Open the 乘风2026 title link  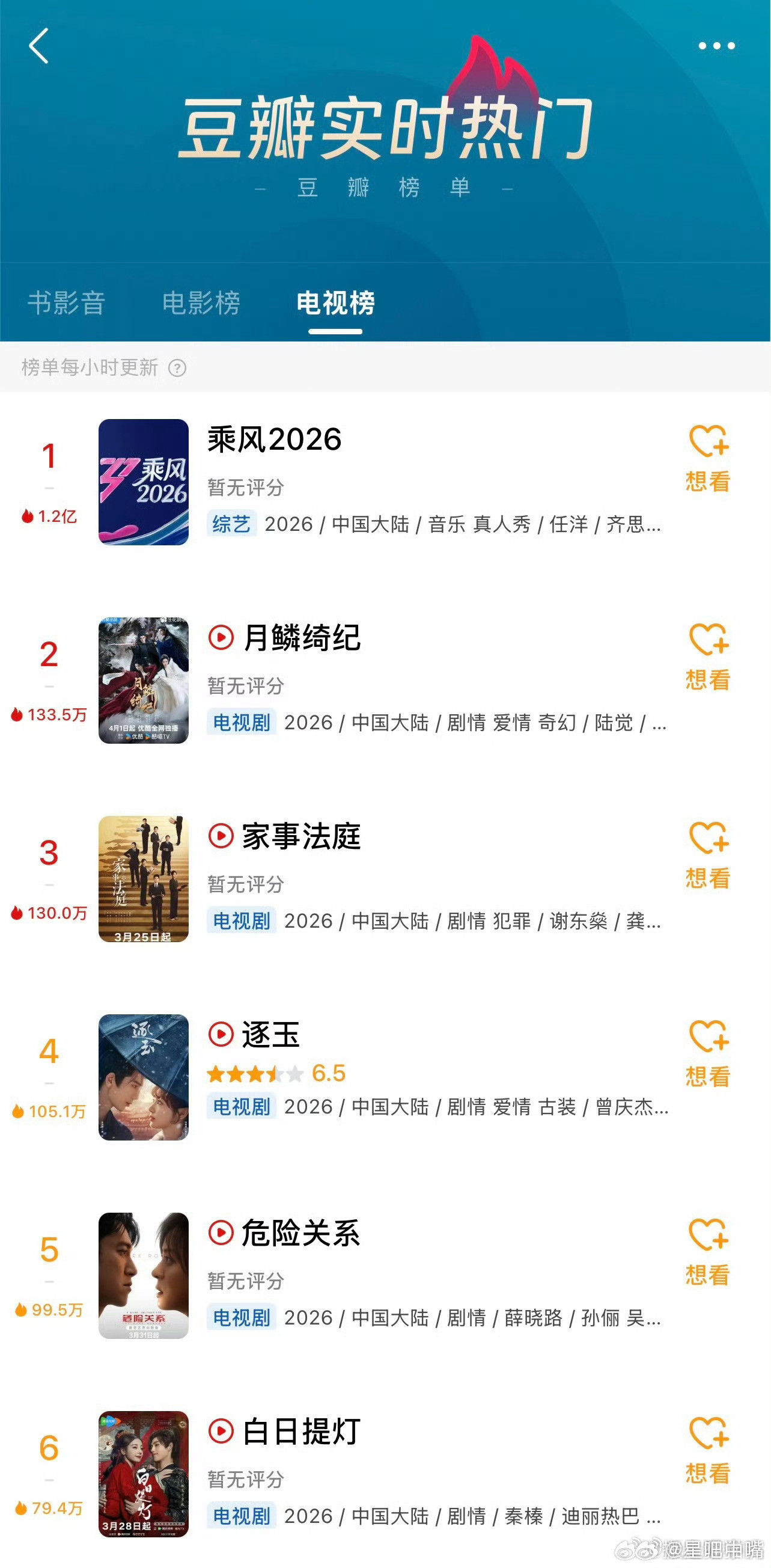click(x=273, y=441)
